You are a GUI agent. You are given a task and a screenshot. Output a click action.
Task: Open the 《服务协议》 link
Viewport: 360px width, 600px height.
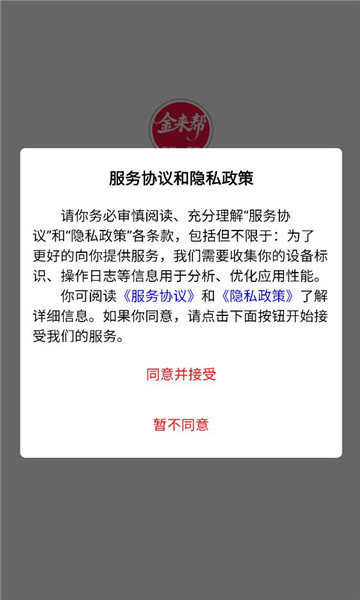pos(159,296)
